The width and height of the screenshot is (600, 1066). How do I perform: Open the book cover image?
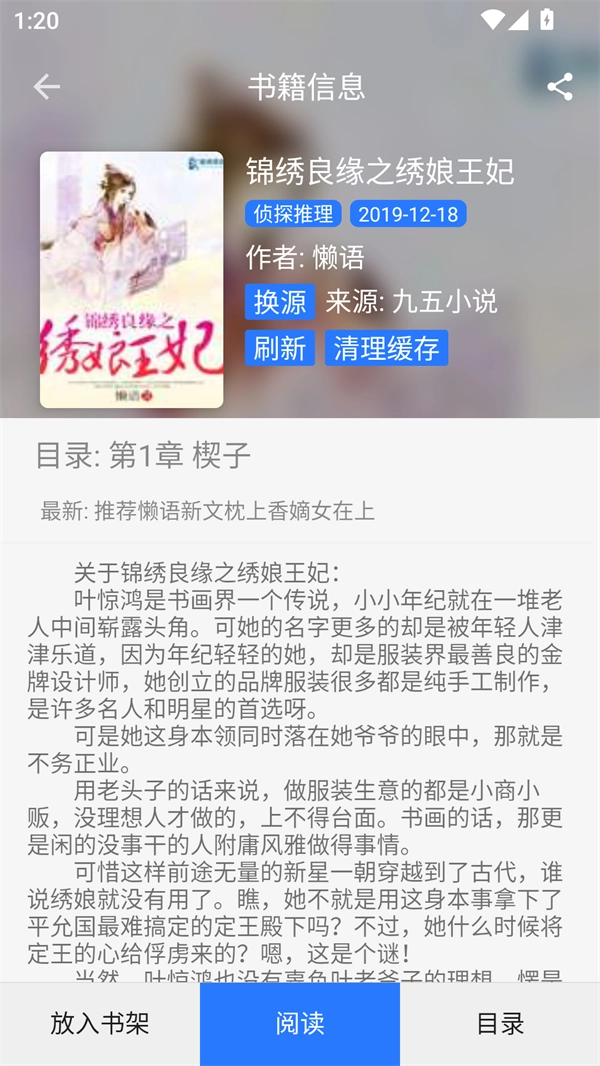pos(131,280)
